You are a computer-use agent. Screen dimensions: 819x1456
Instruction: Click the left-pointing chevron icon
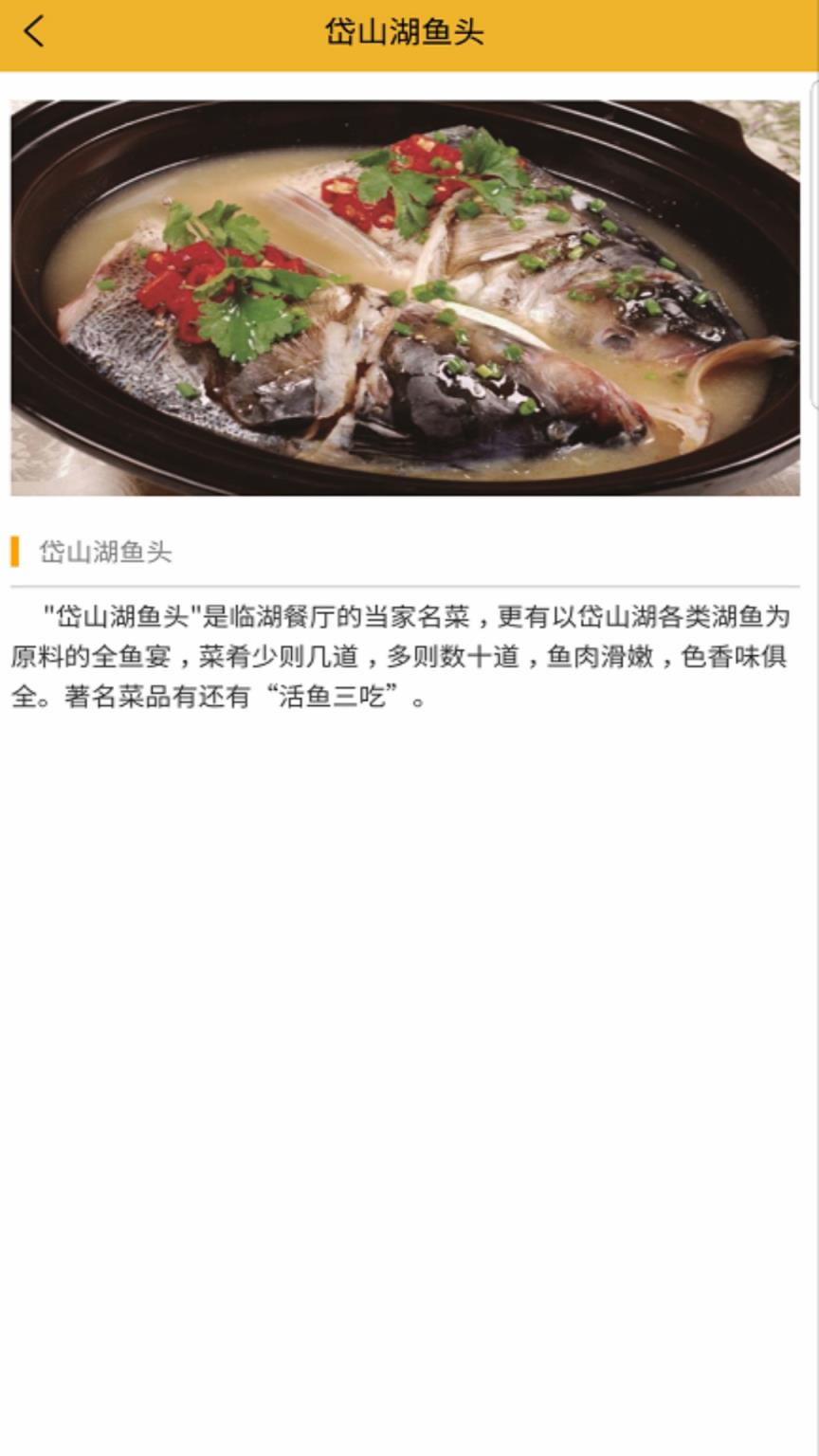click(x=34, y=31)
